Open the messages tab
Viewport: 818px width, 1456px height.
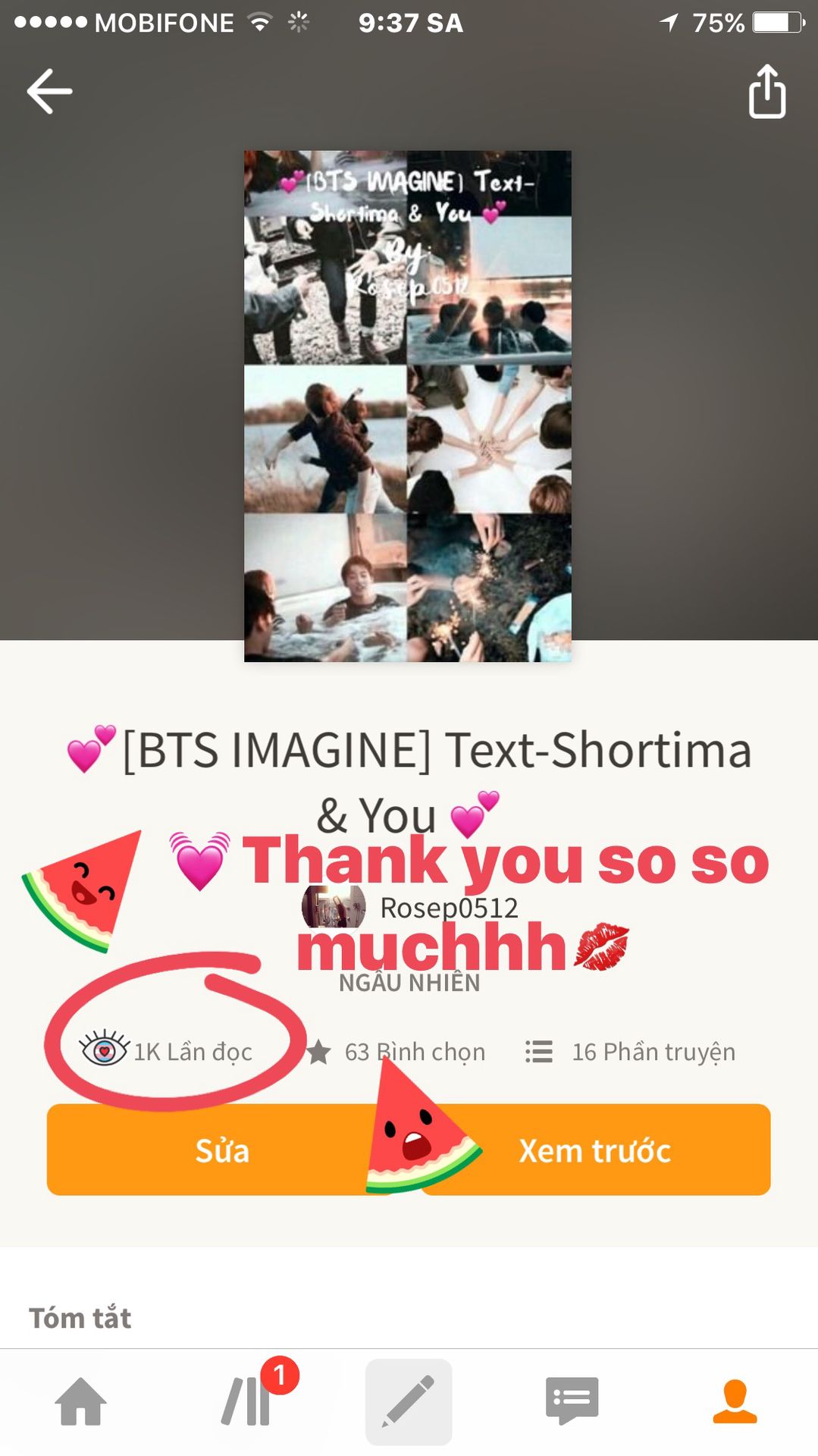point(572,1401)
